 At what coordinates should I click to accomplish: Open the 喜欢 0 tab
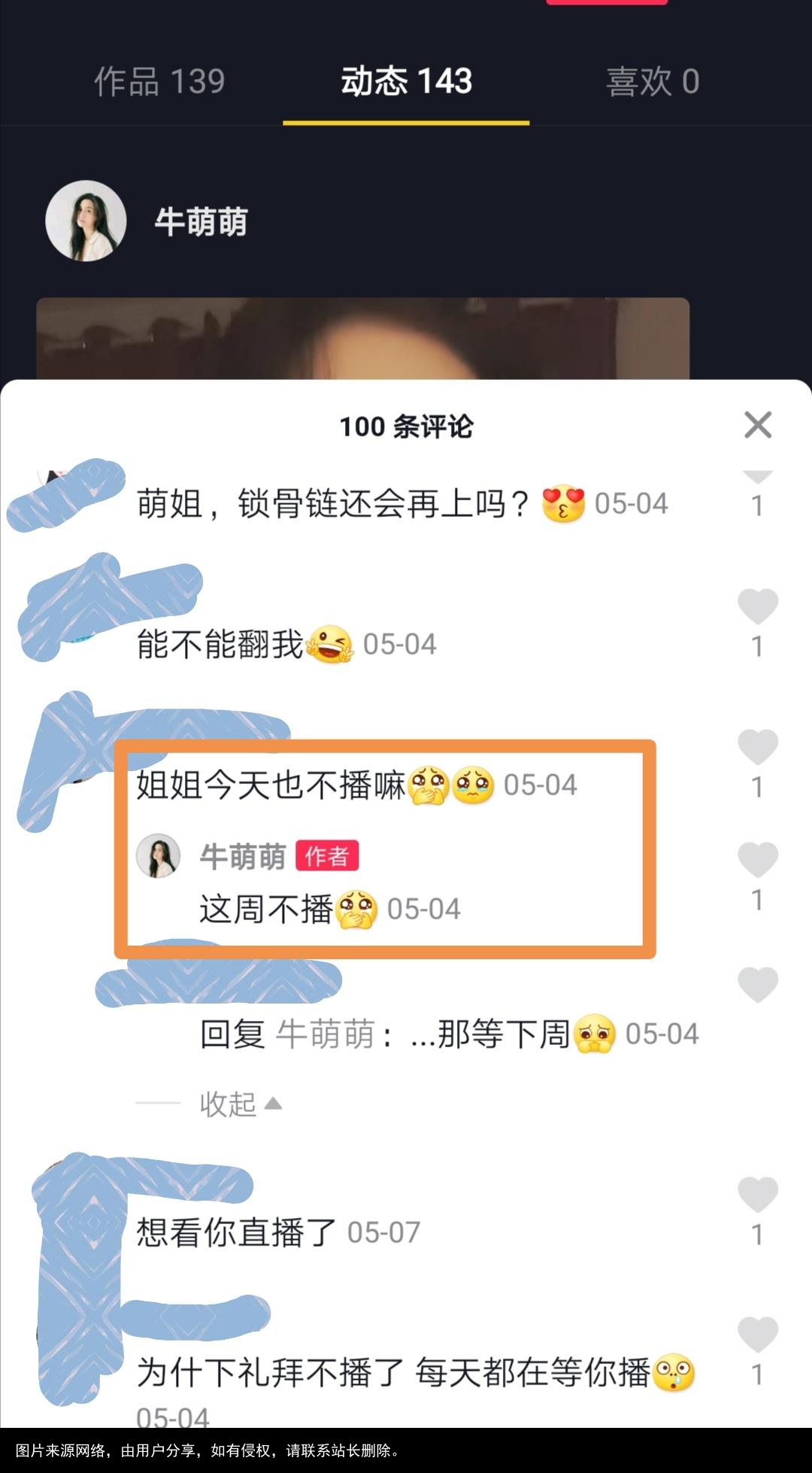click(x=653, y=83)
